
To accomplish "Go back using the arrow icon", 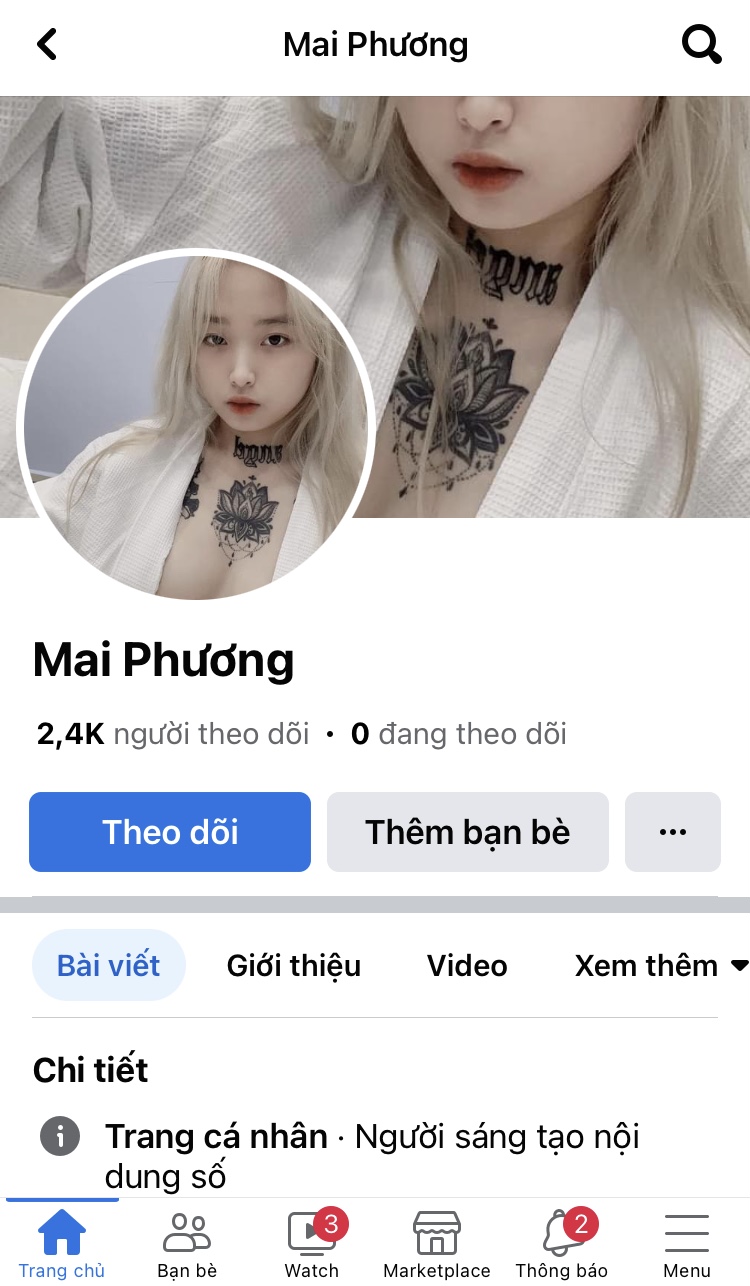I will point(47,45).
